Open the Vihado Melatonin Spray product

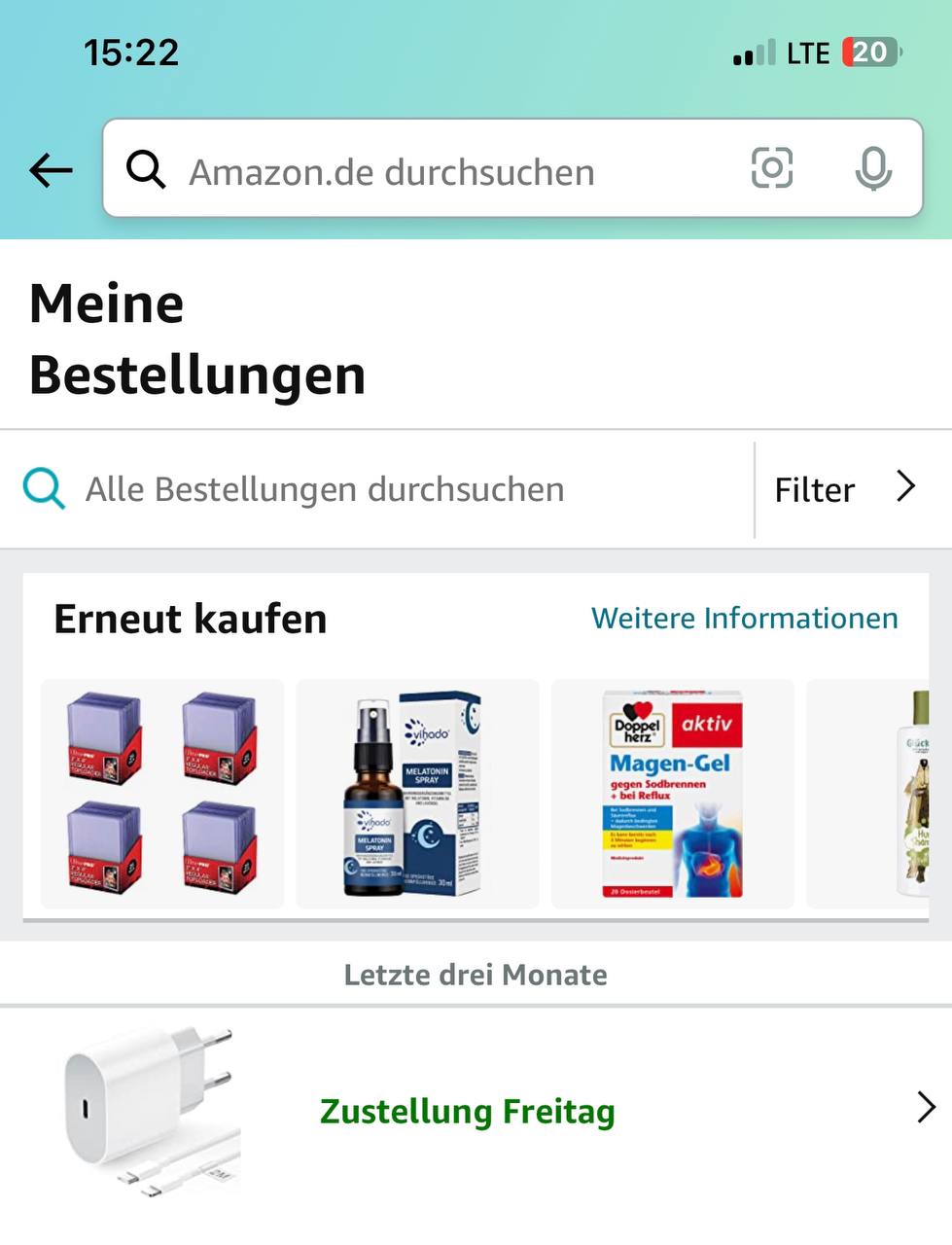pyautogui.click(x=417, y=794)
